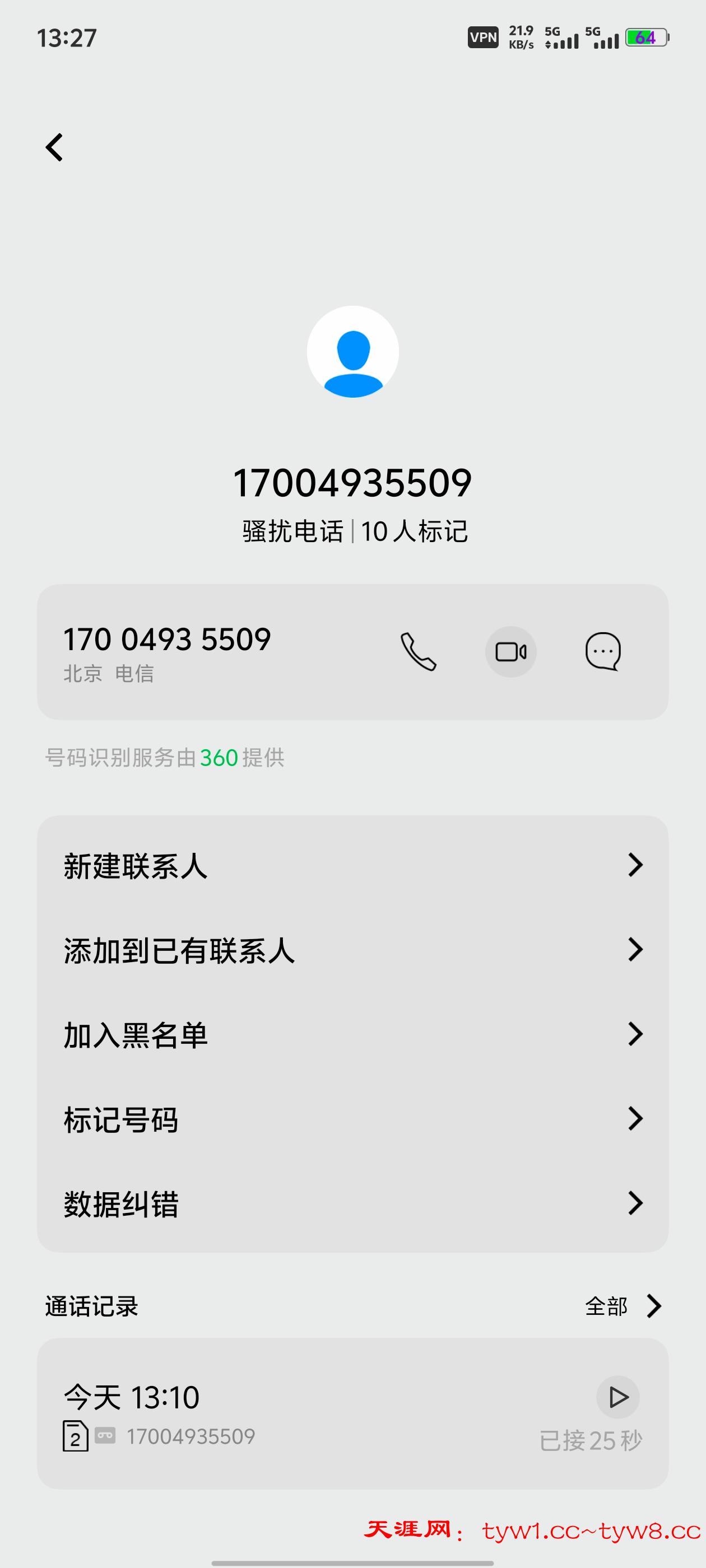Play the call recording from 今天 13:10
706x1568 pixels.
[x=617, y=1398]
